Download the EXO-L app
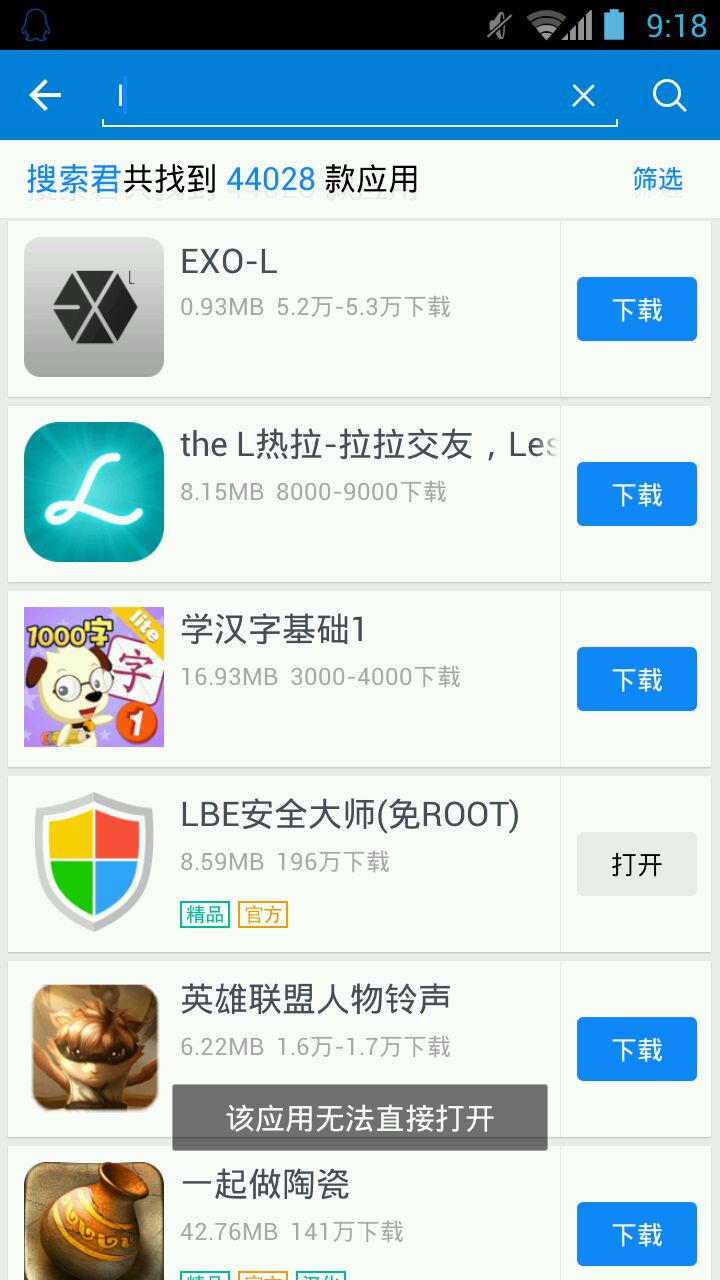 [x=636, y=309]
